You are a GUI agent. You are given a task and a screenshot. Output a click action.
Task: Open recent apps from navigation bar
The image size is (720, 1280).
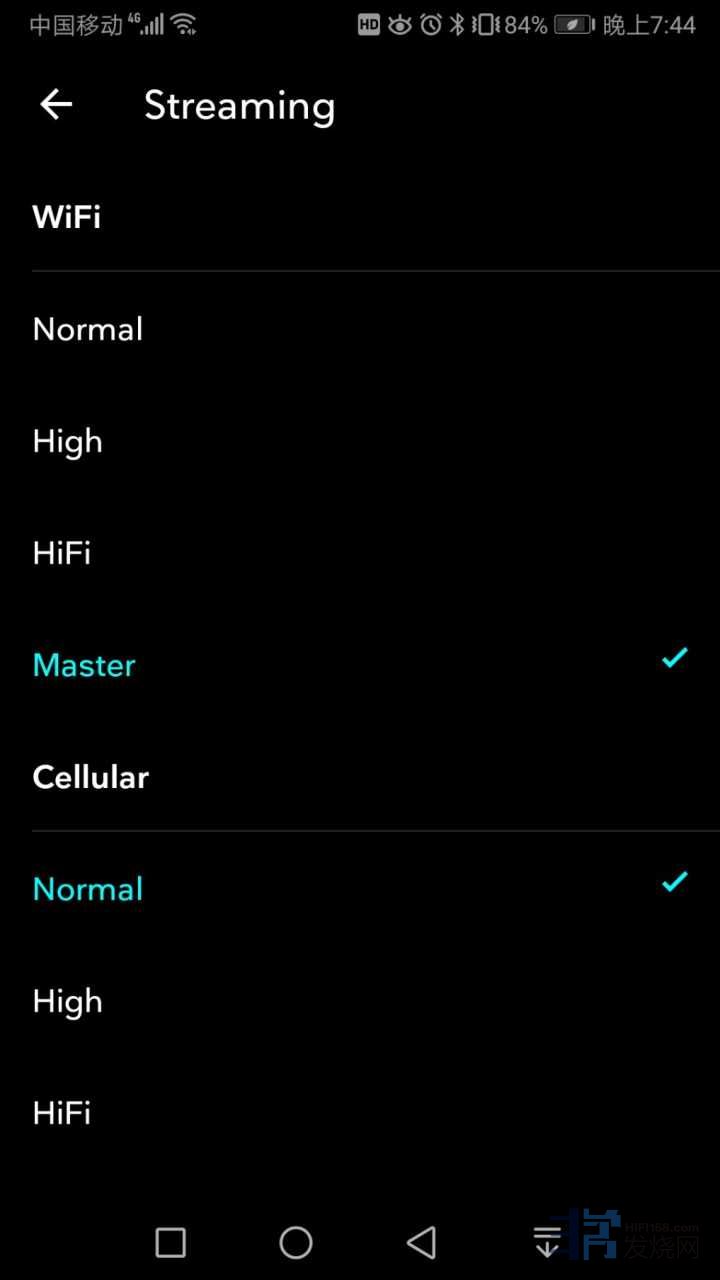[x=171, y=1243]
